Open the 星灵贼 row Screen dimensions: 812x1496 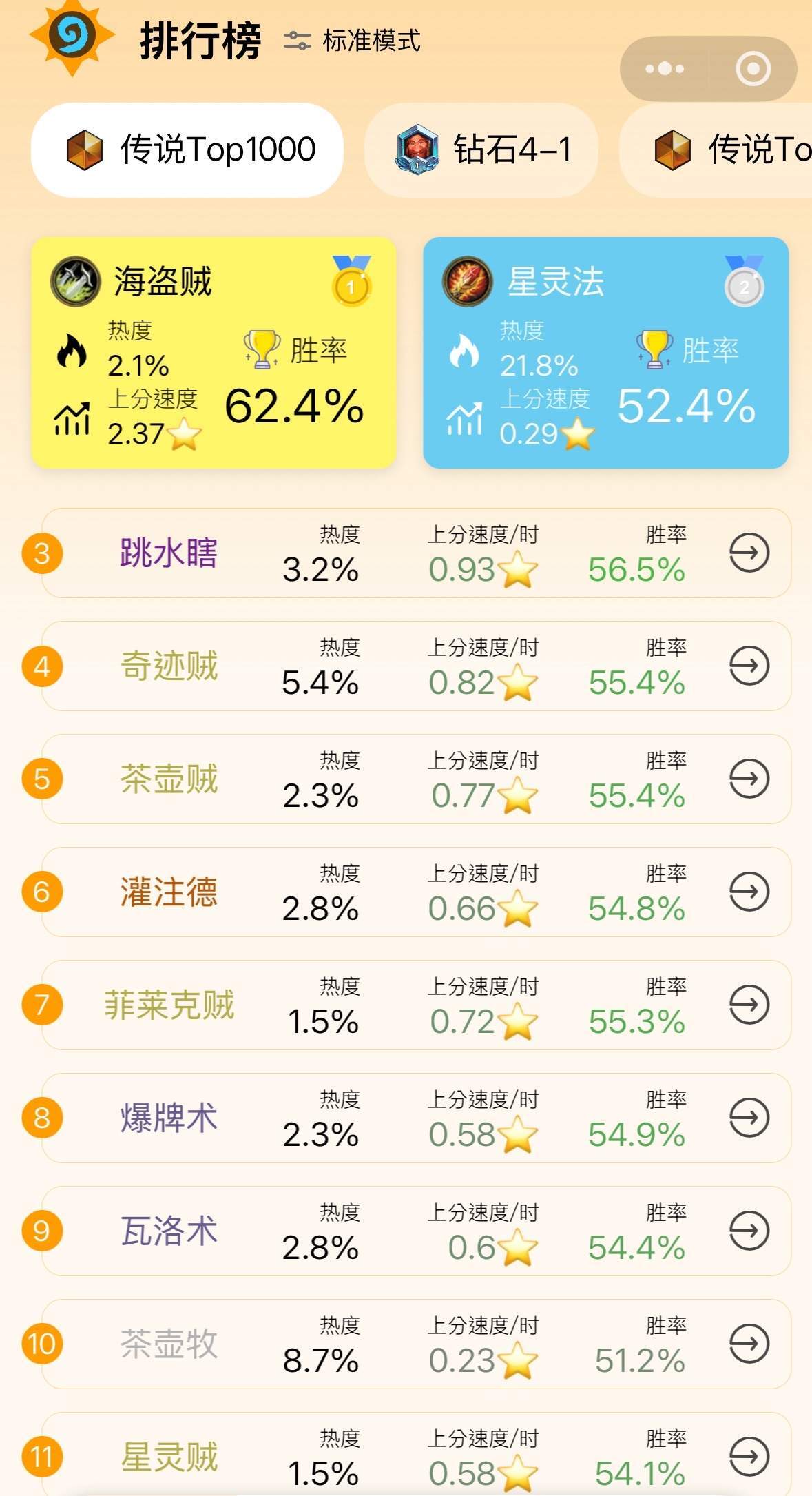click(x=416, y=1454)
